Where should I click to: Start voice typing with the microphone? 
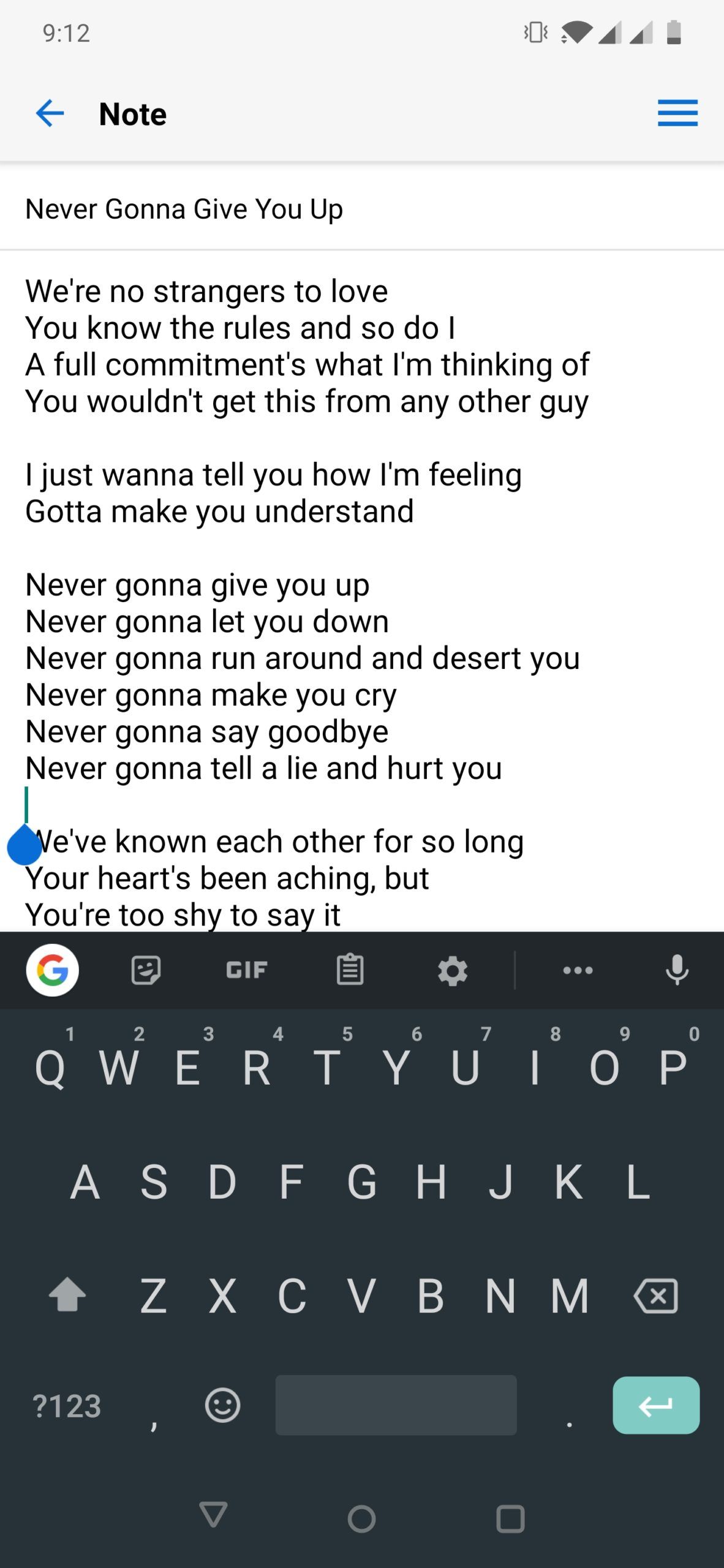pyautogui.click(x=677, y=970)
